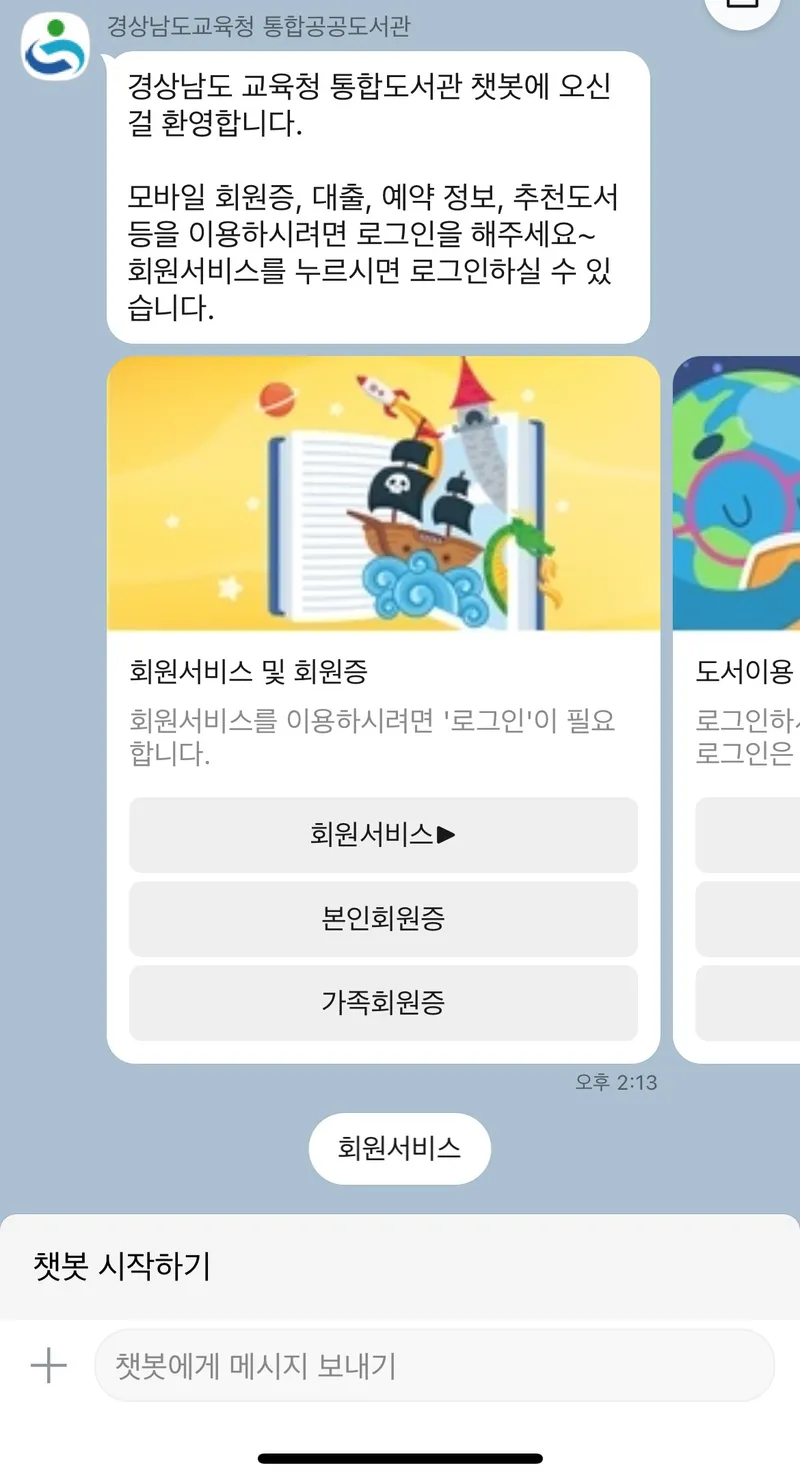This screenshot has width=800, height=1480.
Task: Open 본인회원증
Action: 383,919
